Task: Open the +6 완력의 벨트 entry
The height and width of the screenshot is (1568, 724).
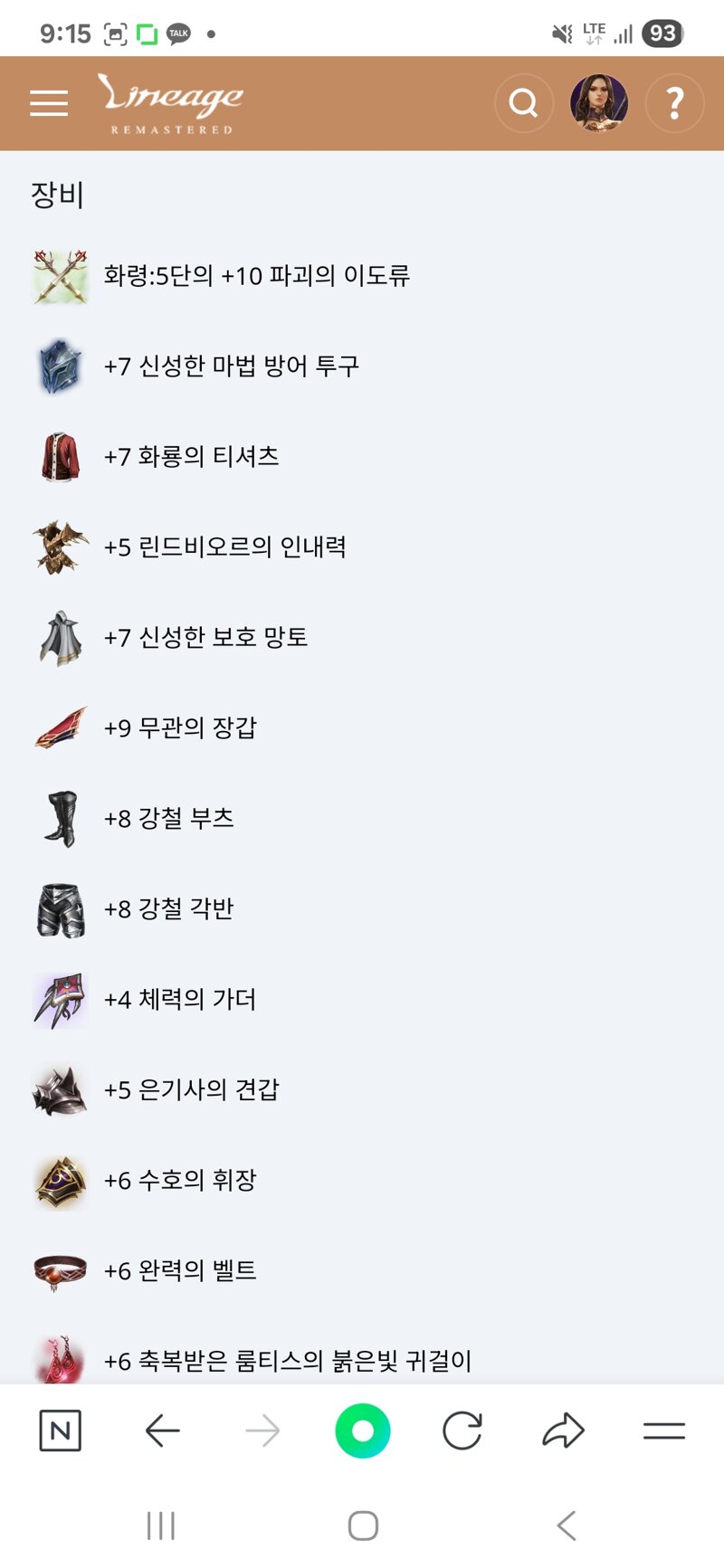Action: (x=180, y=1270)
